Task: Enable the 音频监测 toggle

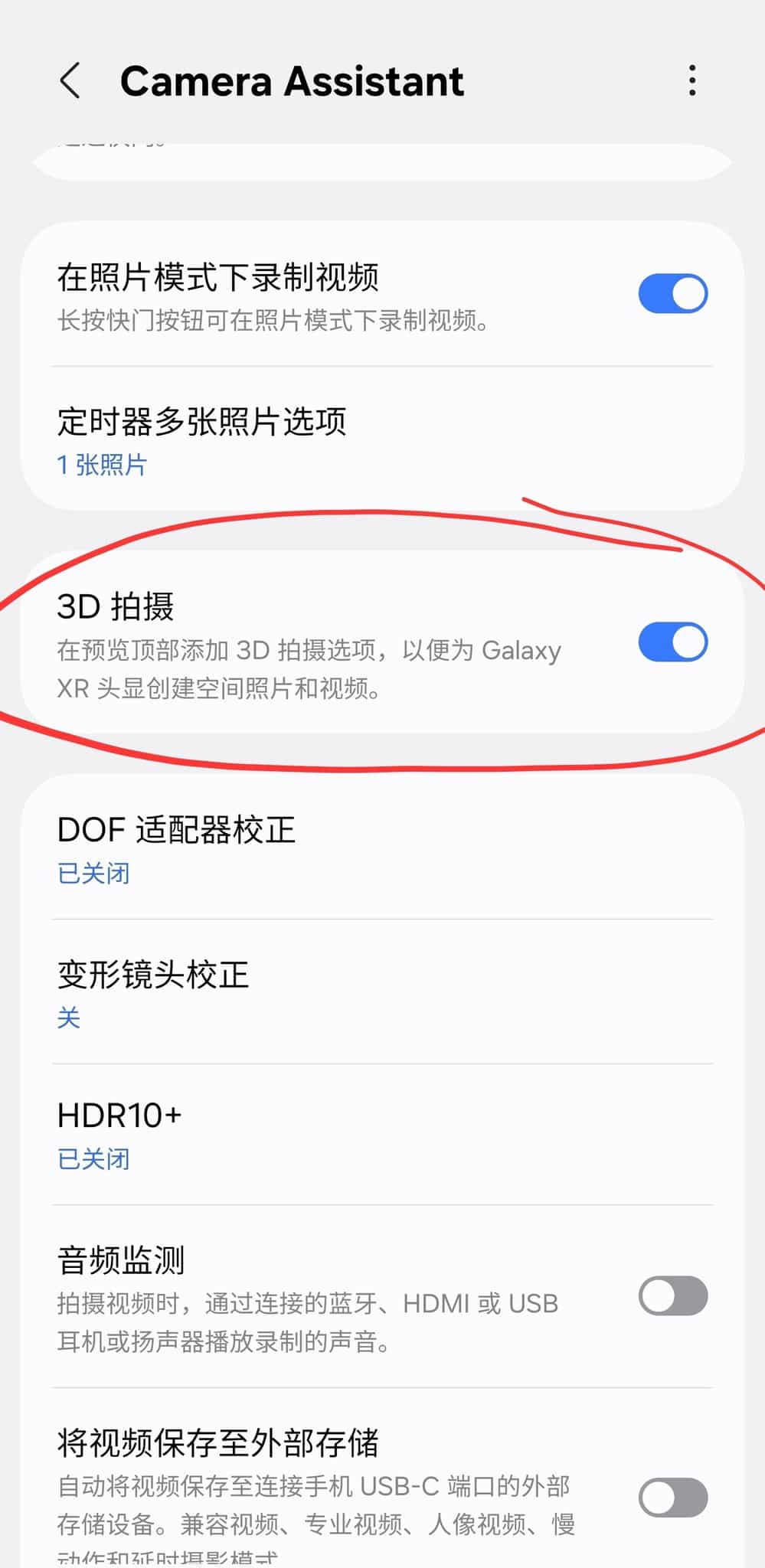Action: (x=672, y=1294)
